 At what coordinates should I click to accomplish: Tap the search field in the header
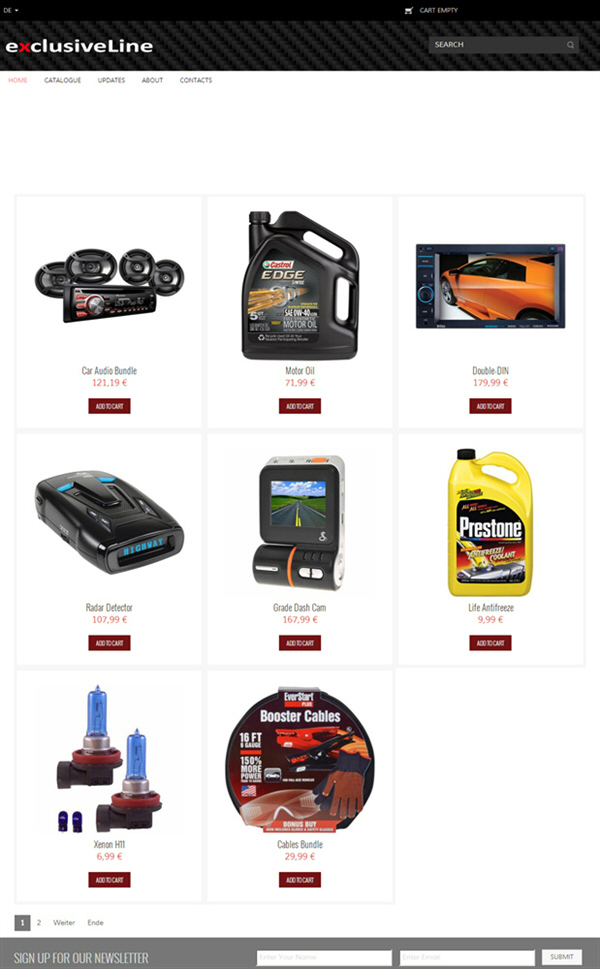(503, 44)
